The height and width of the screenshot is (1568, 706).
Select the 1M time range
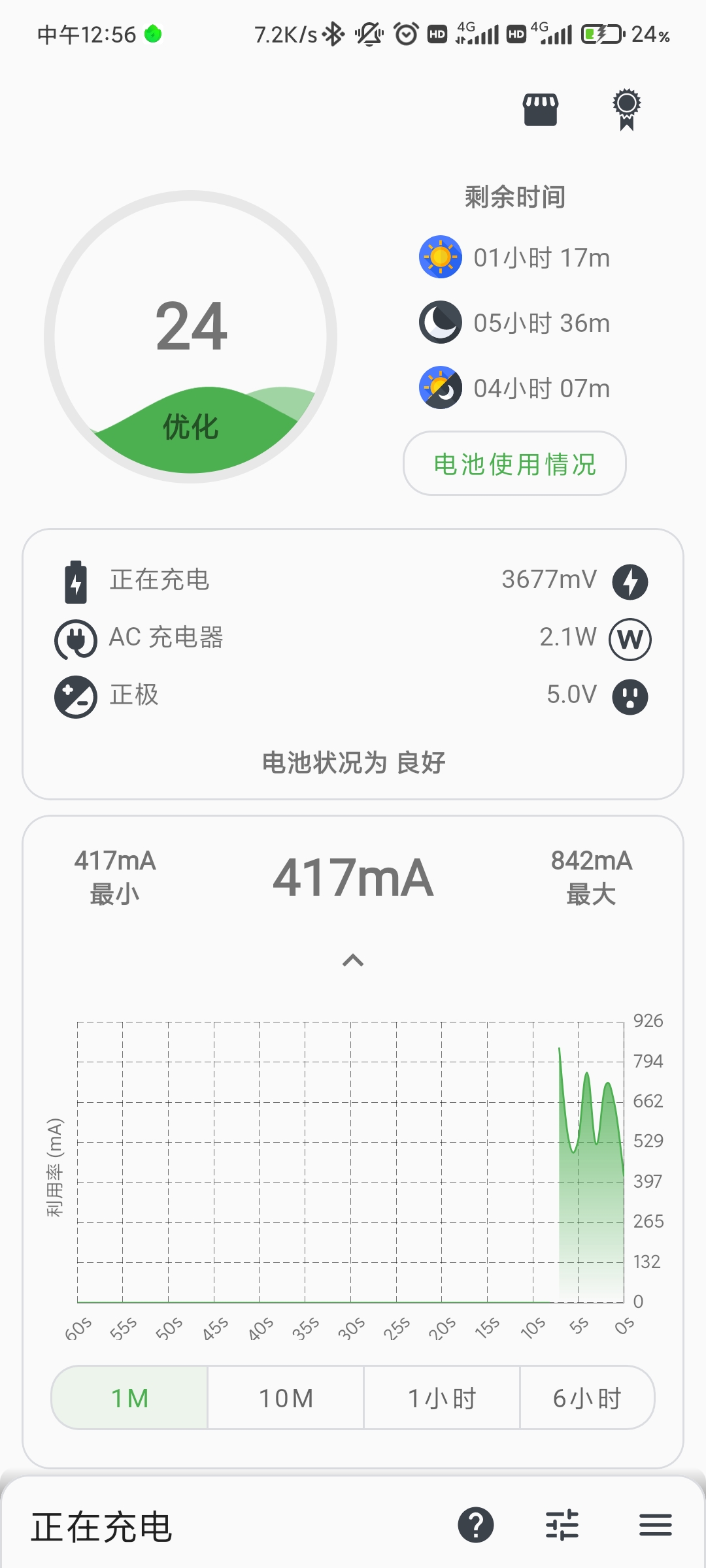point(130,1398)
